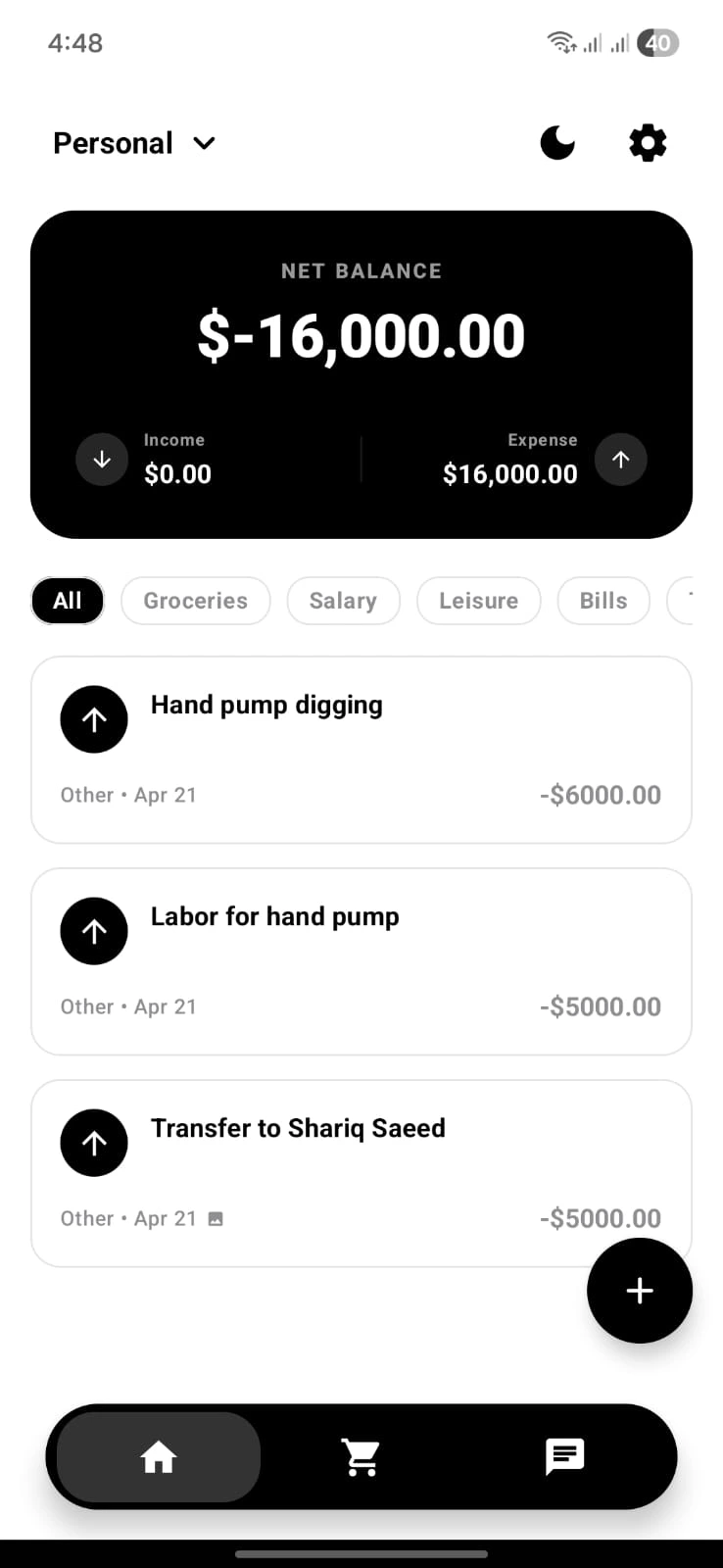
Task: Open the Hand pump digging transaction
Action: pos(361,750)
